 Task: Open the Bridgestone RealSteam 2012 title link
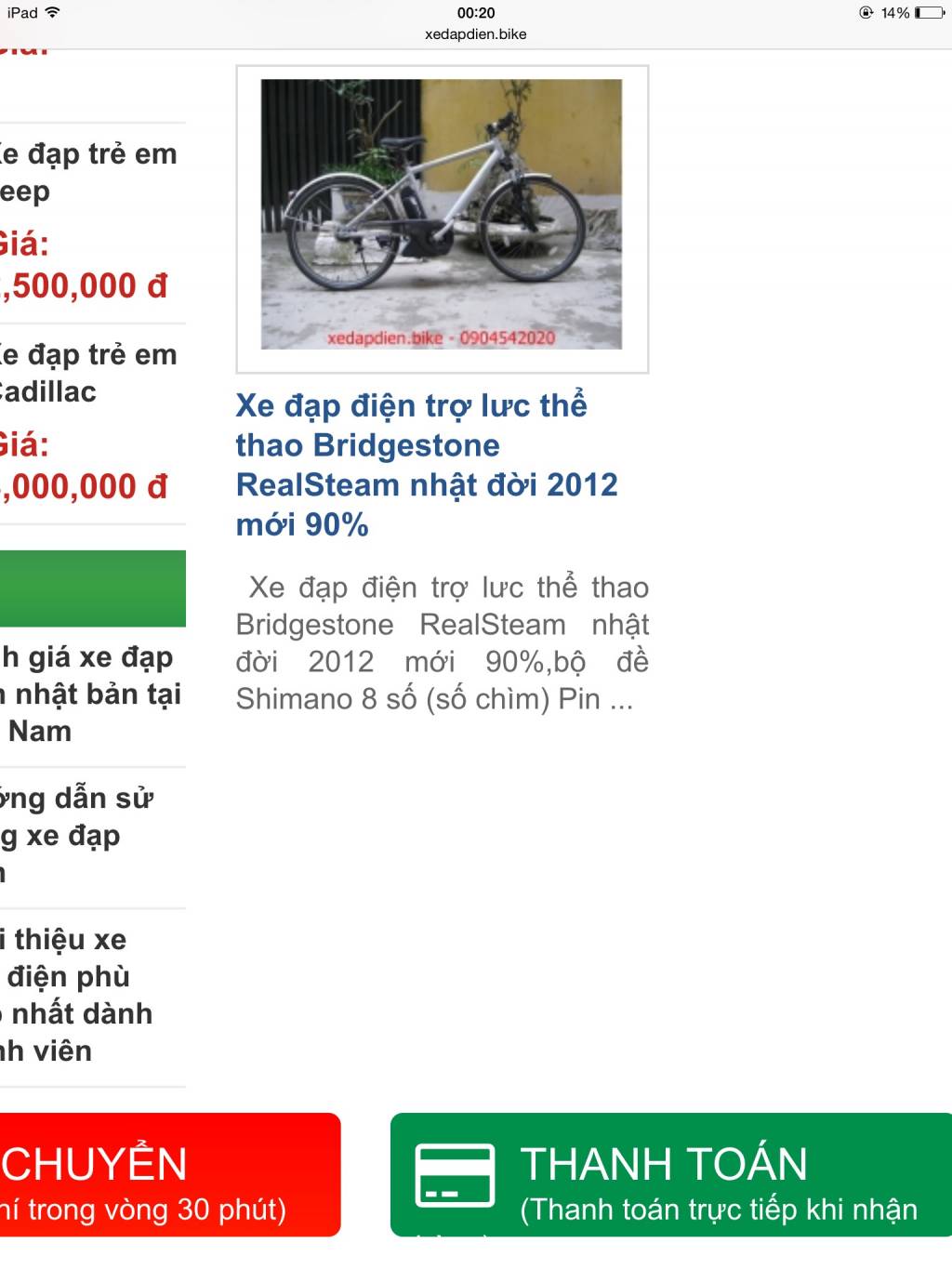pos(426,465)
